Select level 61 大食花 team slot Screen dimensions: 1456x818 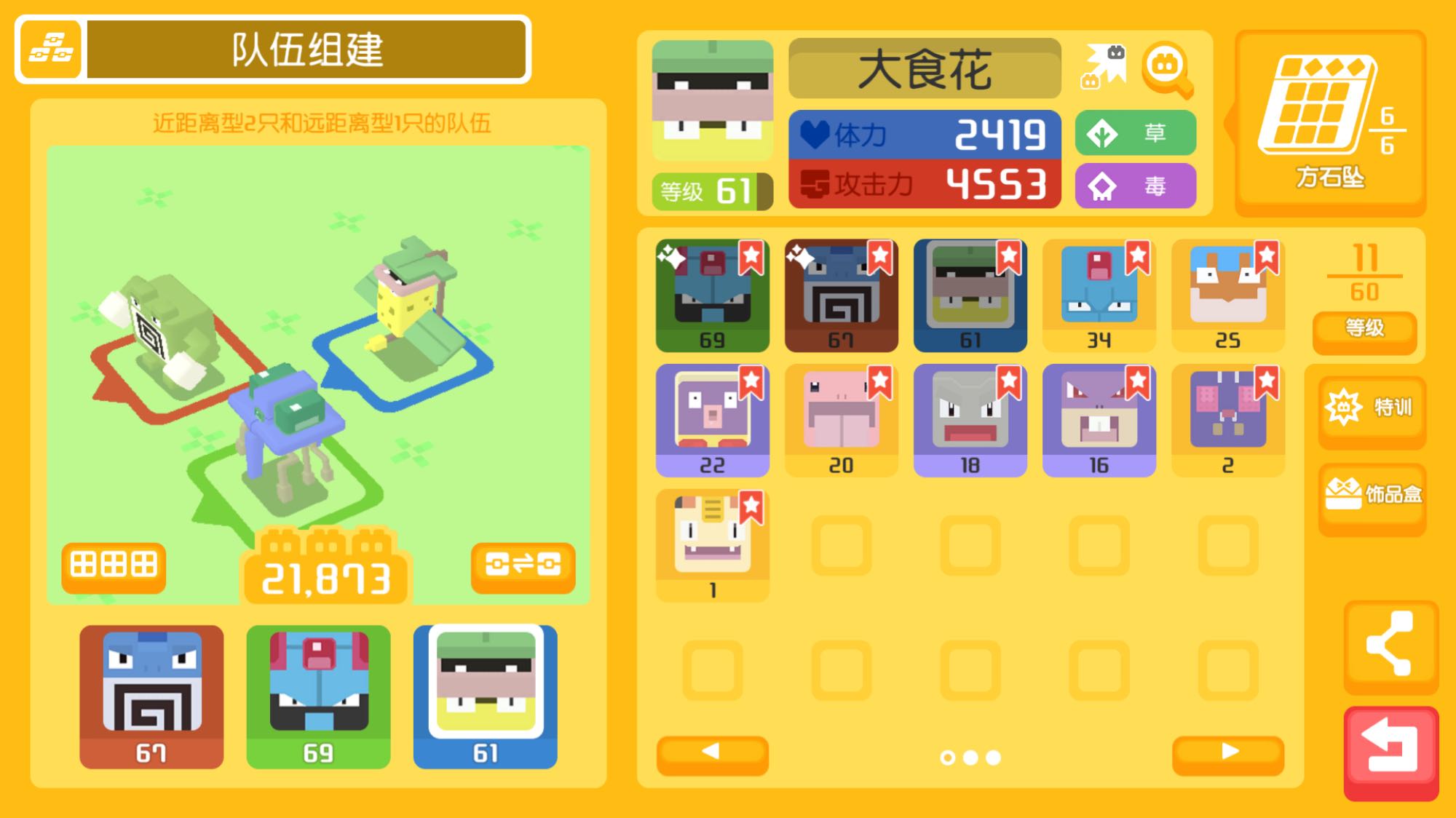click(x=485, y=696)
